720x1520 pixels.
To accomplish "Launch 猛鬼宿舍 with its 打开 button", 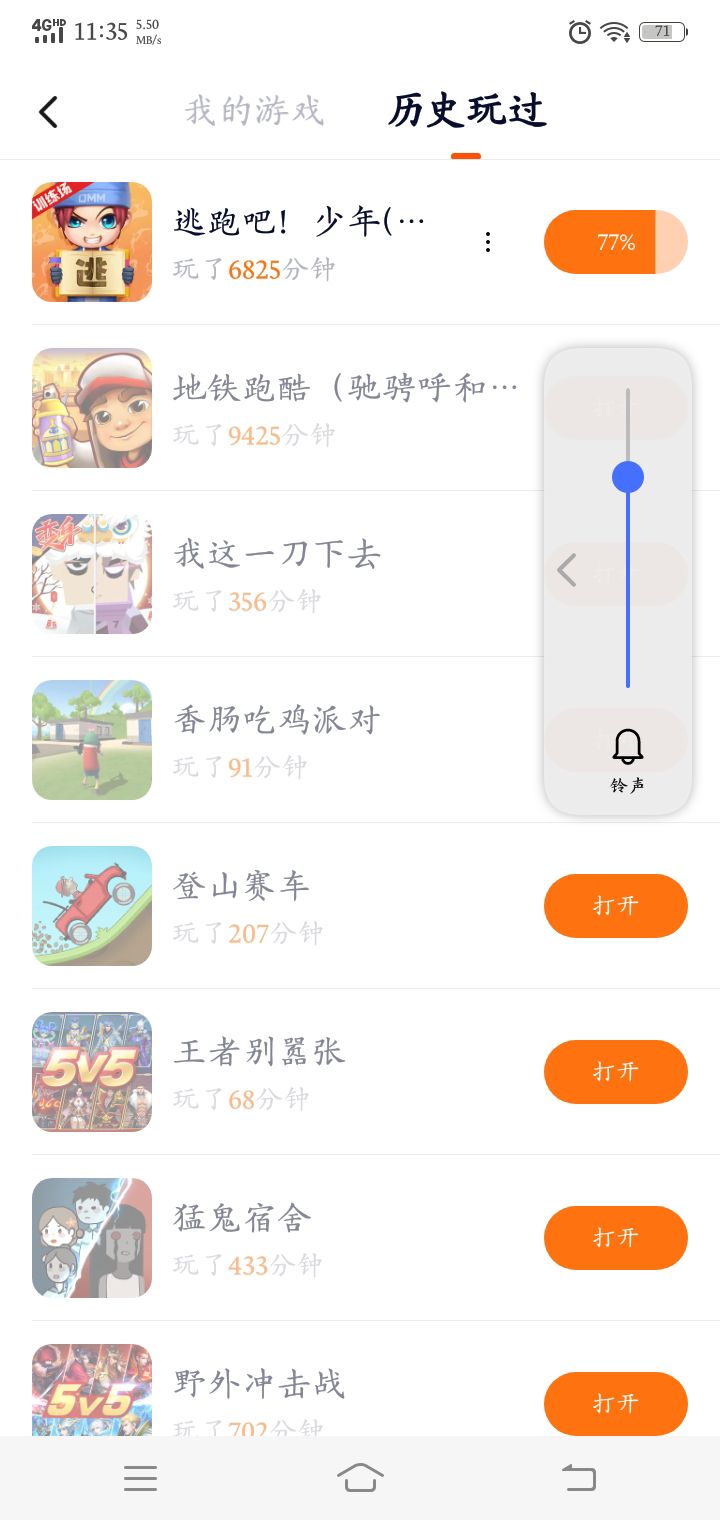I will click(615, 1238).
